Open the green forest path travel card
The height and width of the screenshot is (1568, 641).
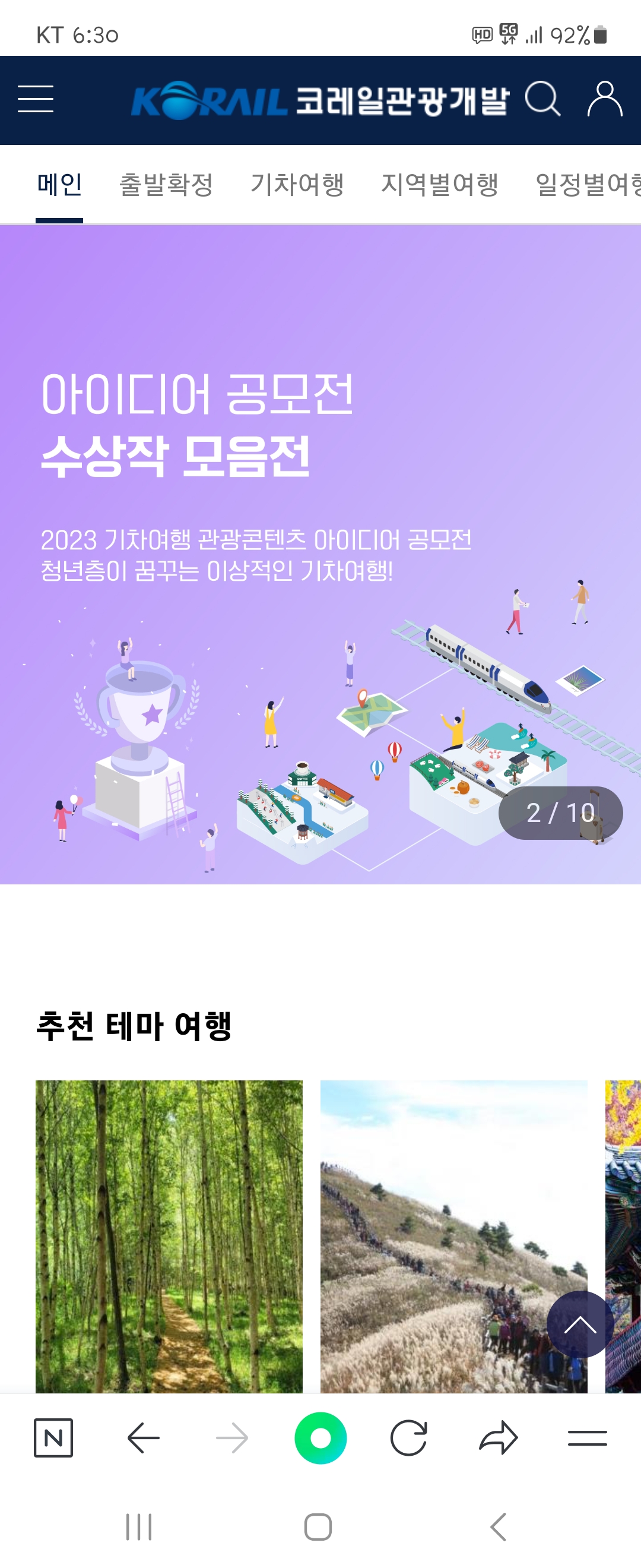point(169,1235)
